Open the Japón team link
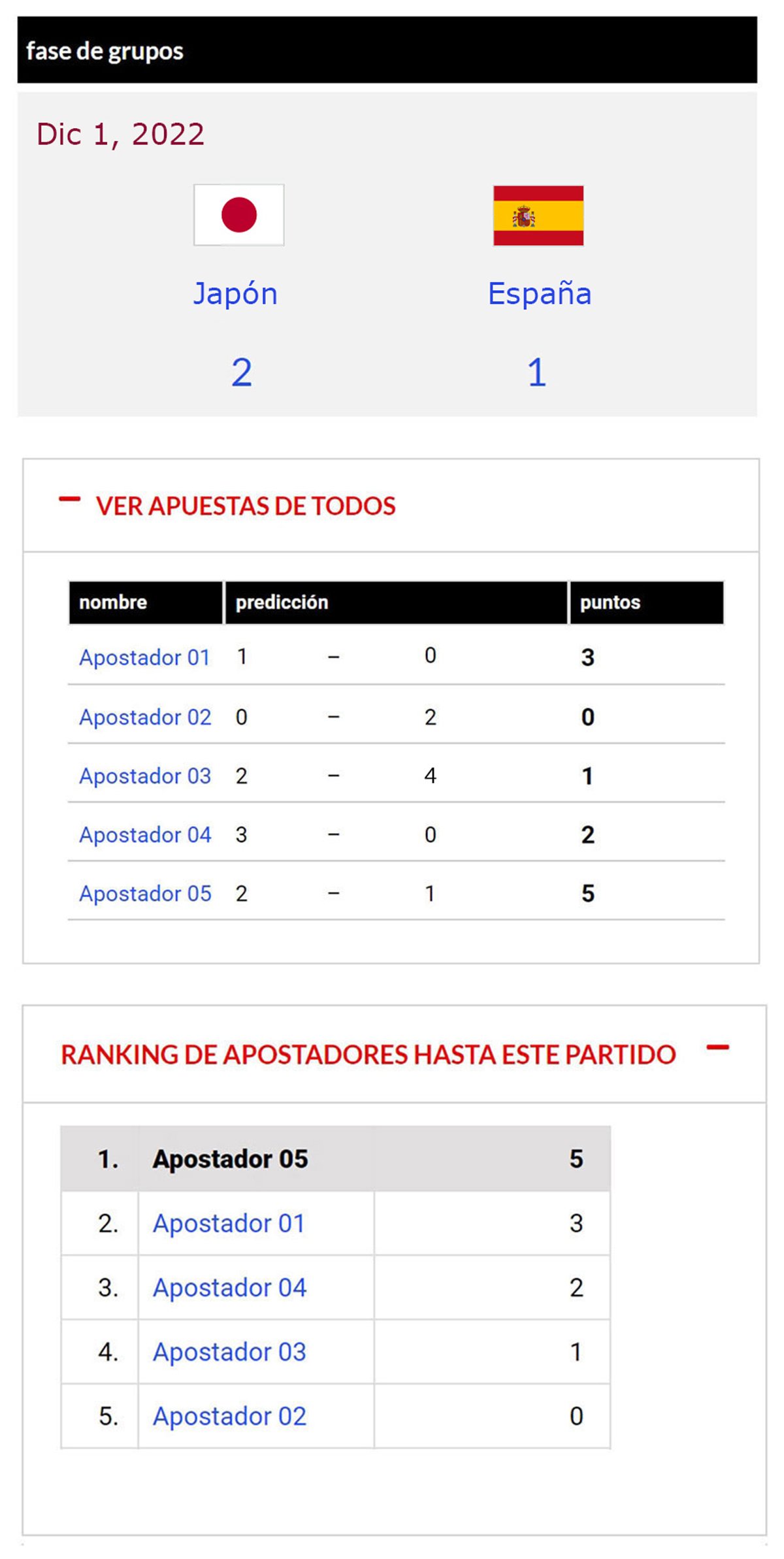Screen dimensions: 784x1559 tap(235, 293)
